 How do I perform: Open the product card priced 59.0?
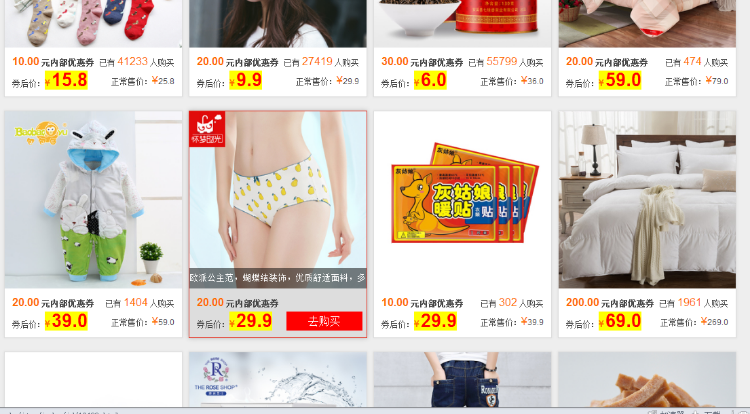click(647, 24)
